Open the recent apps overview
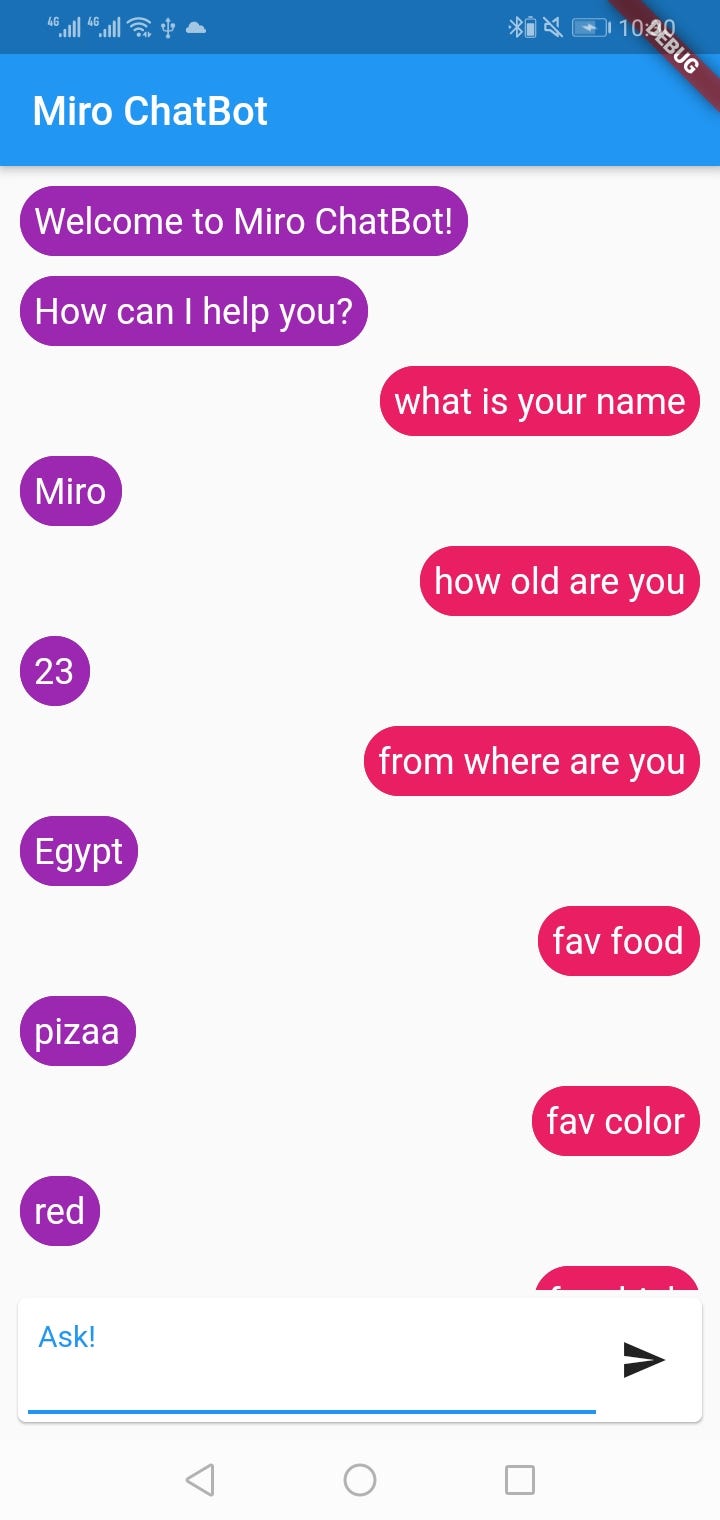The width and height of the screenshot is (720, 1520). click(520, 1479)
